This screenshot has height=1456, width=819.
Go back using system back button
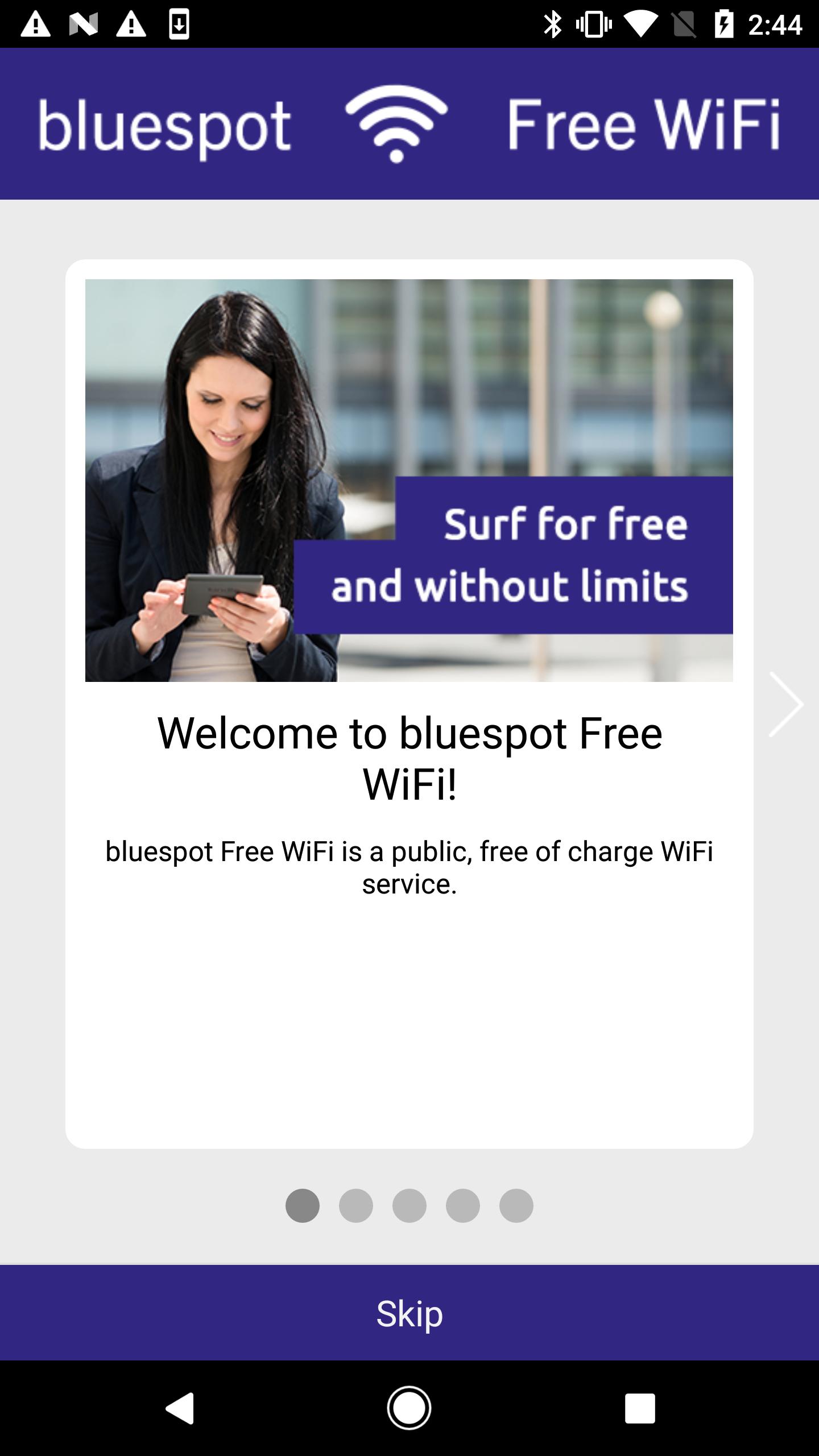(180, 1408)
